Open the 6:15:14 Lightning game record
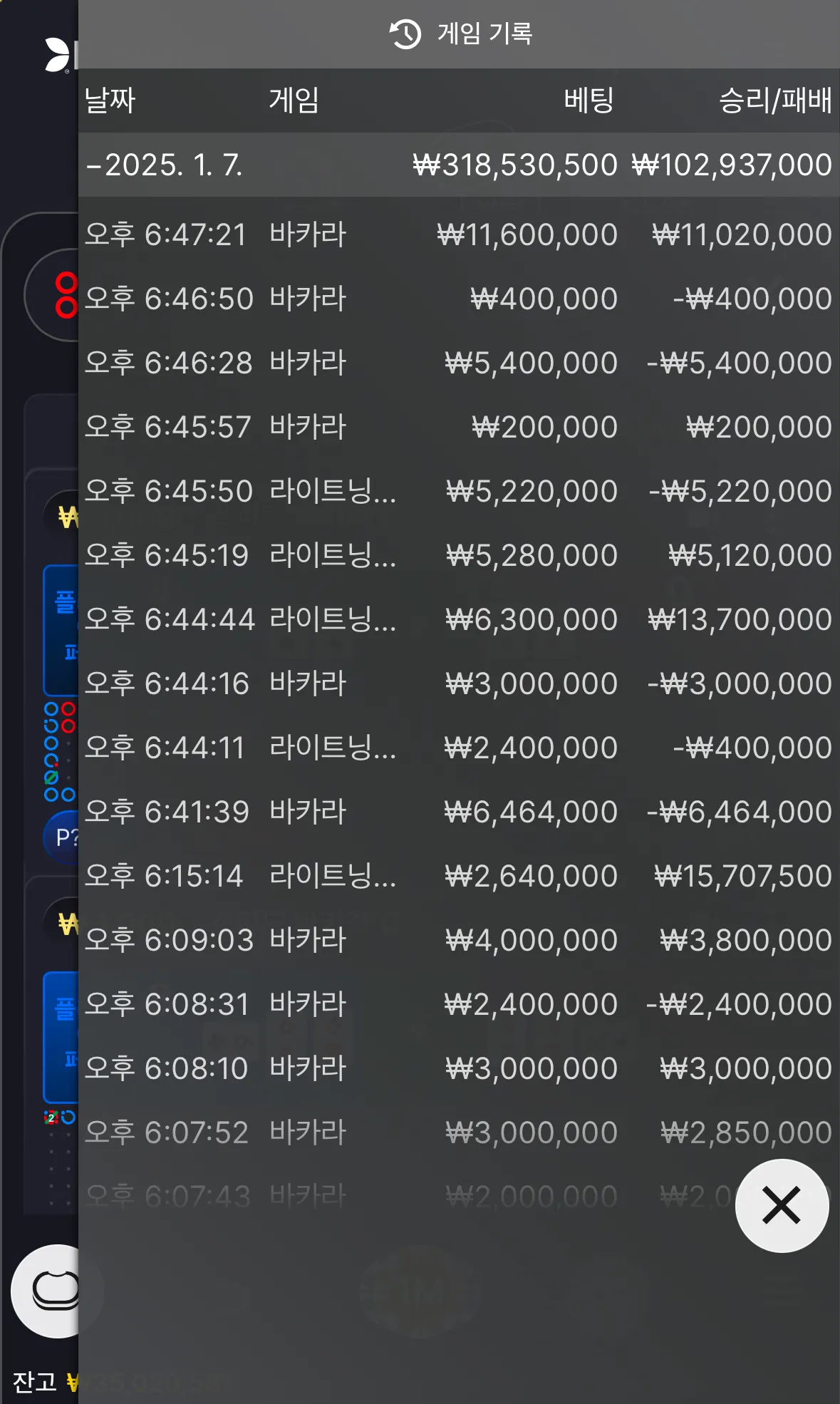 click(459, 876)
